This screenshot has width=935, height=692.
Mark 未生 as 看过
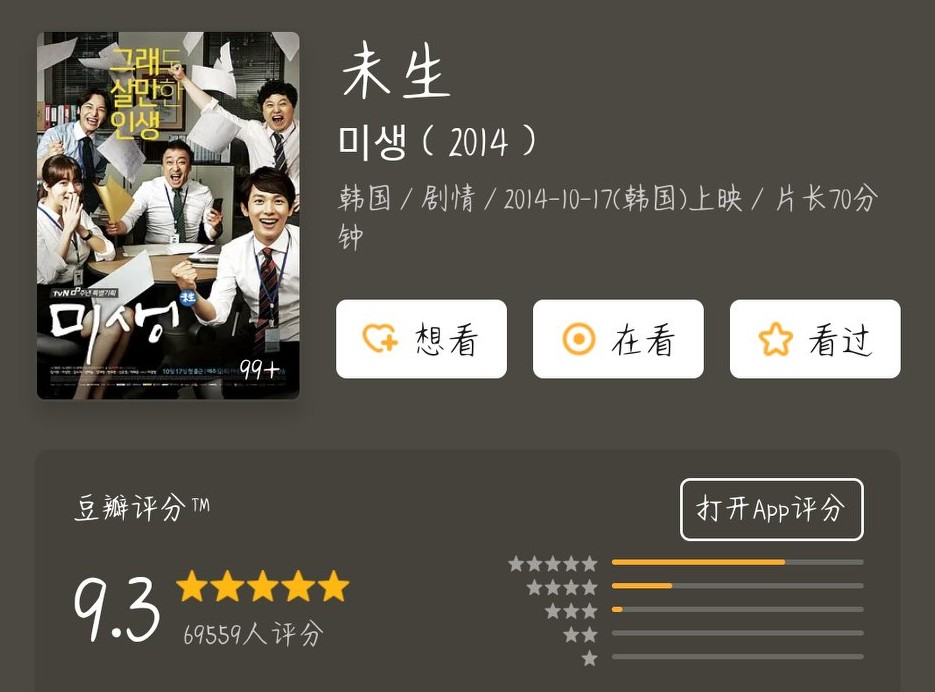pos(815,339)
